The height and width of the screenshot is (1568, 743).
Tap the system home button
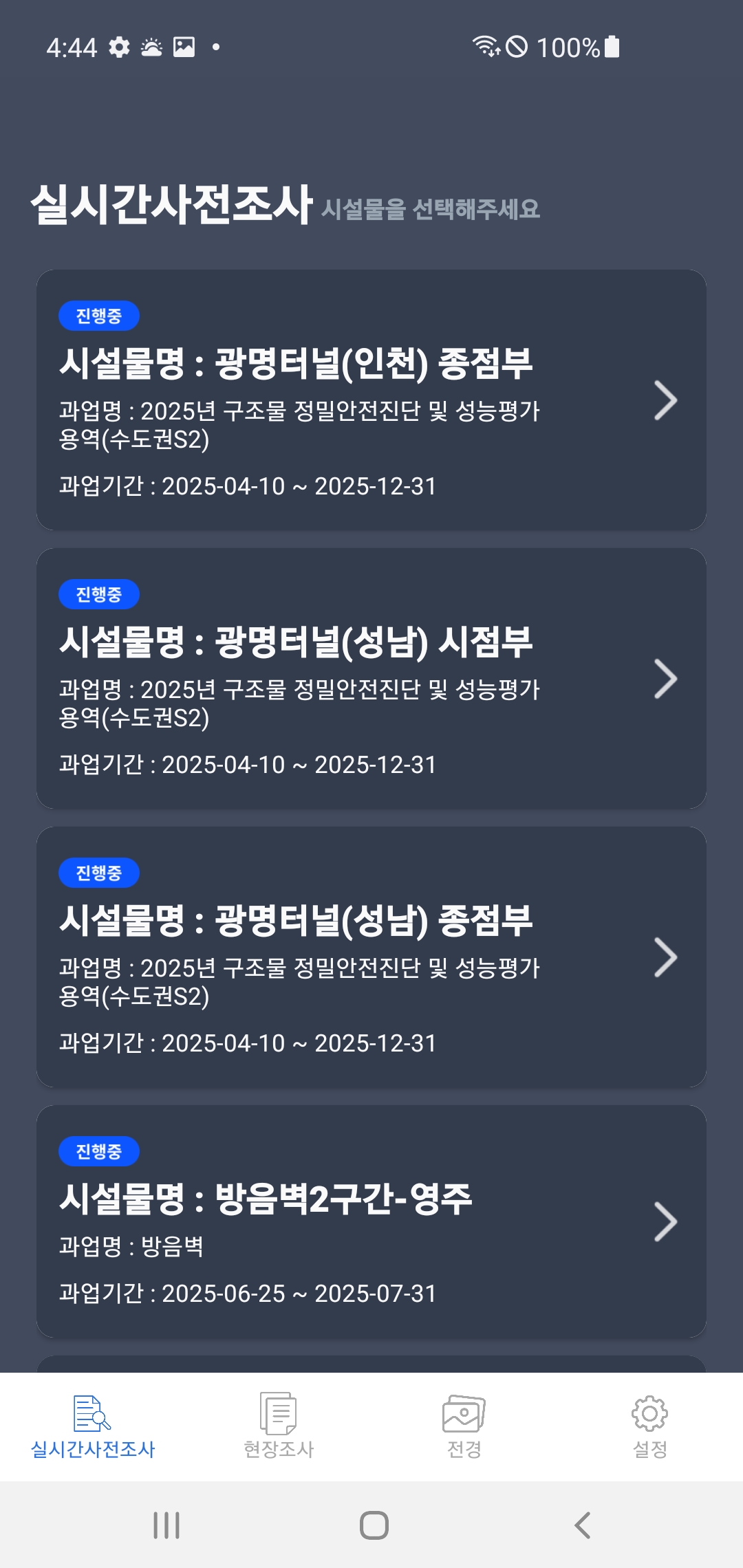pyautogui.click(x=374, y=1525)
